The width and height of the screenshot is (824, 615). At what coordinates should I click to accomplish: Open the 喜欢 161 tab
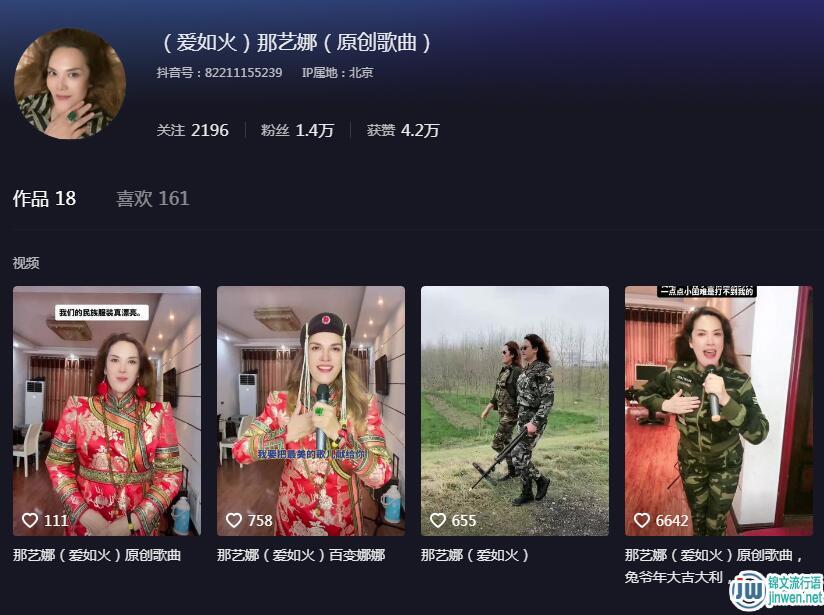coord(152,198)
